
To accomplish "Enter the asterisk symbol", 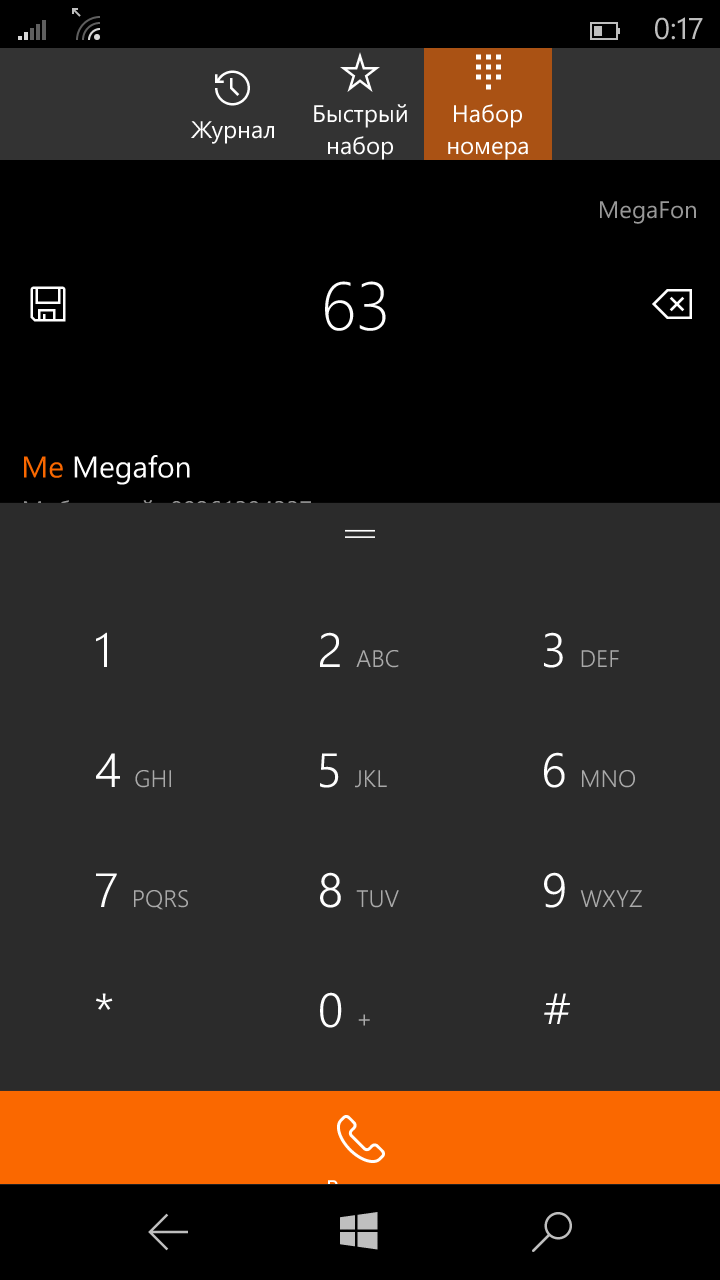I will click(x=104, y=1008).
